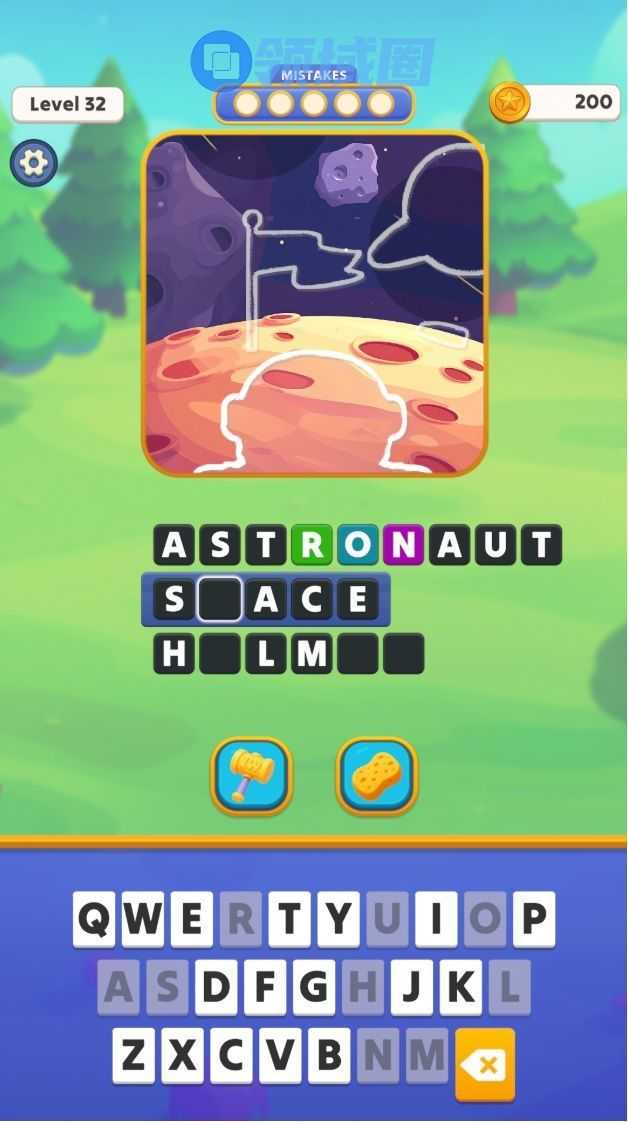Tap the backspace key
628x1122 pixels.
485,1065
